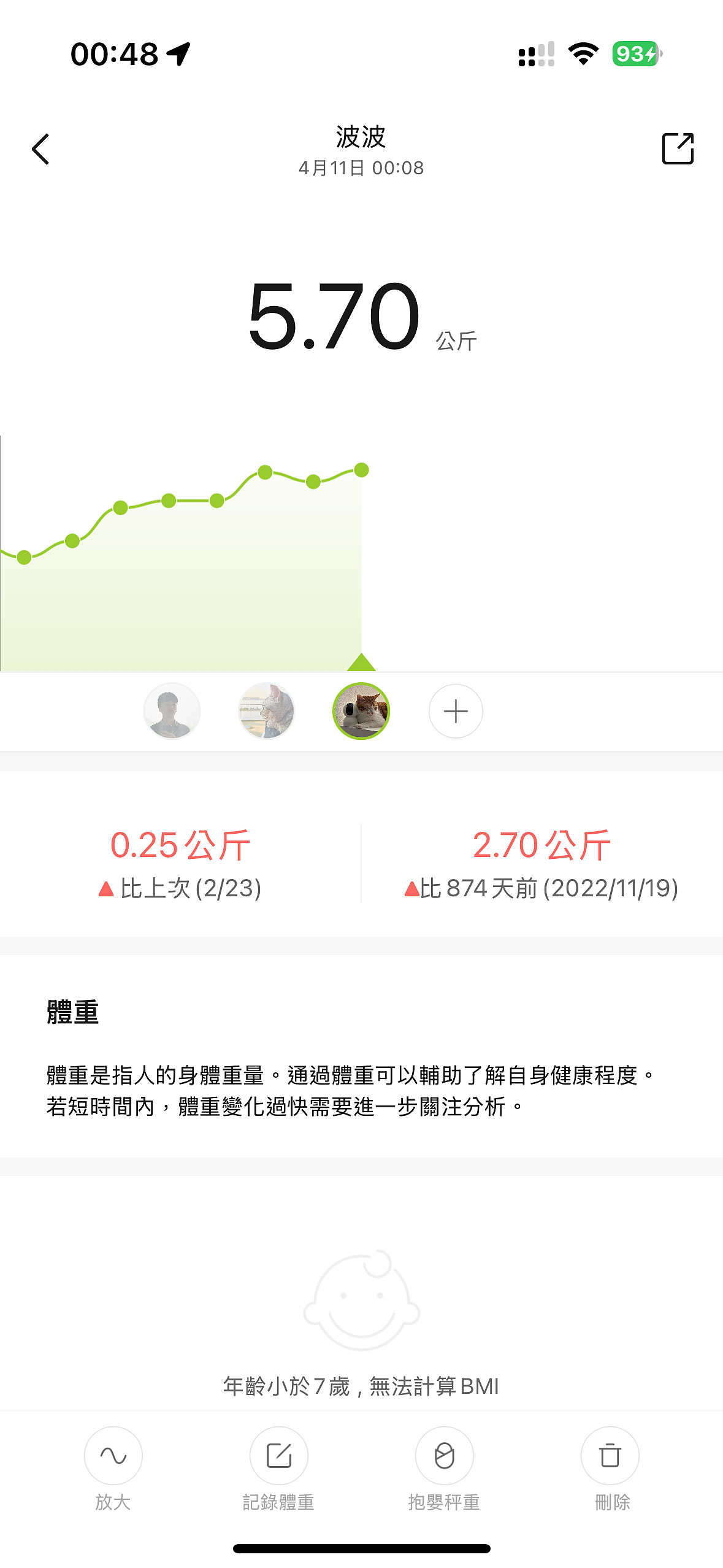Screen dimensions: 723x1568
Task: Open 記錄體重 to log a weight
Action: (279, 1456)
